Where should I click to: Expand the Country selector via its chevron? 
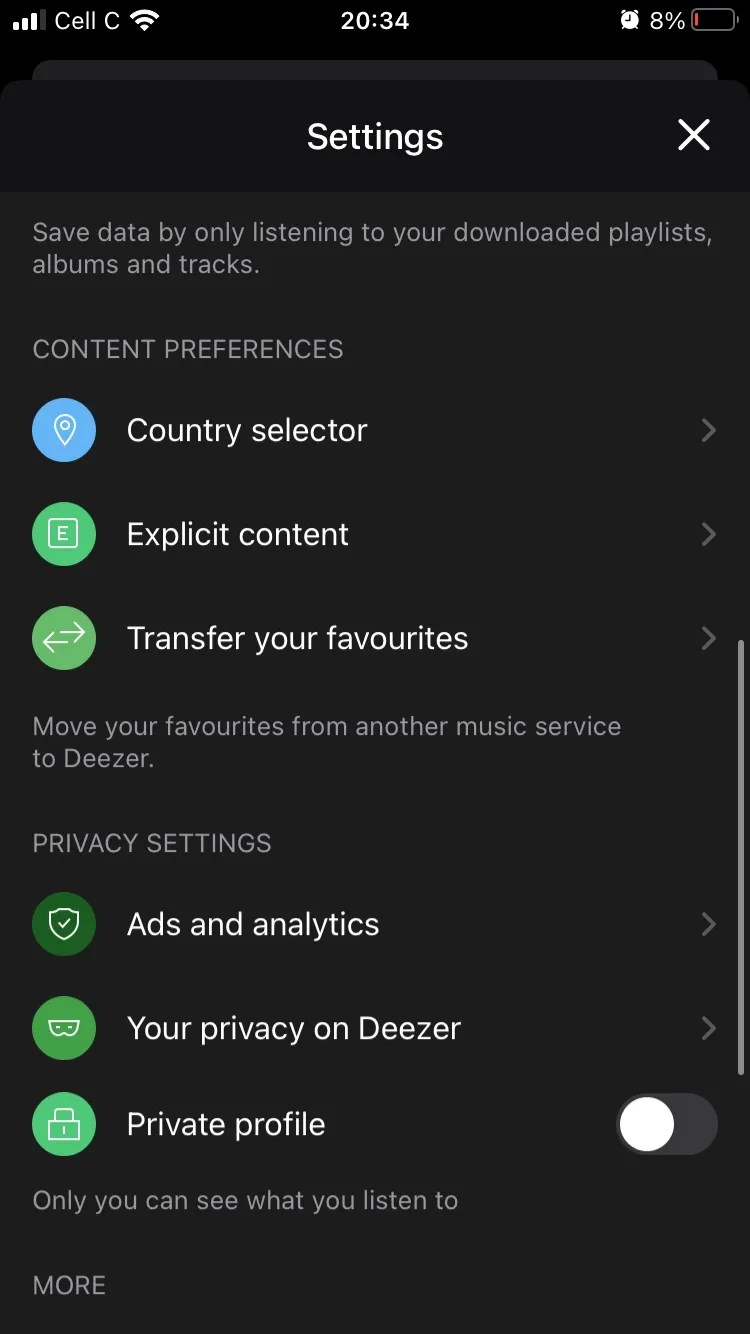pos(708,430)
